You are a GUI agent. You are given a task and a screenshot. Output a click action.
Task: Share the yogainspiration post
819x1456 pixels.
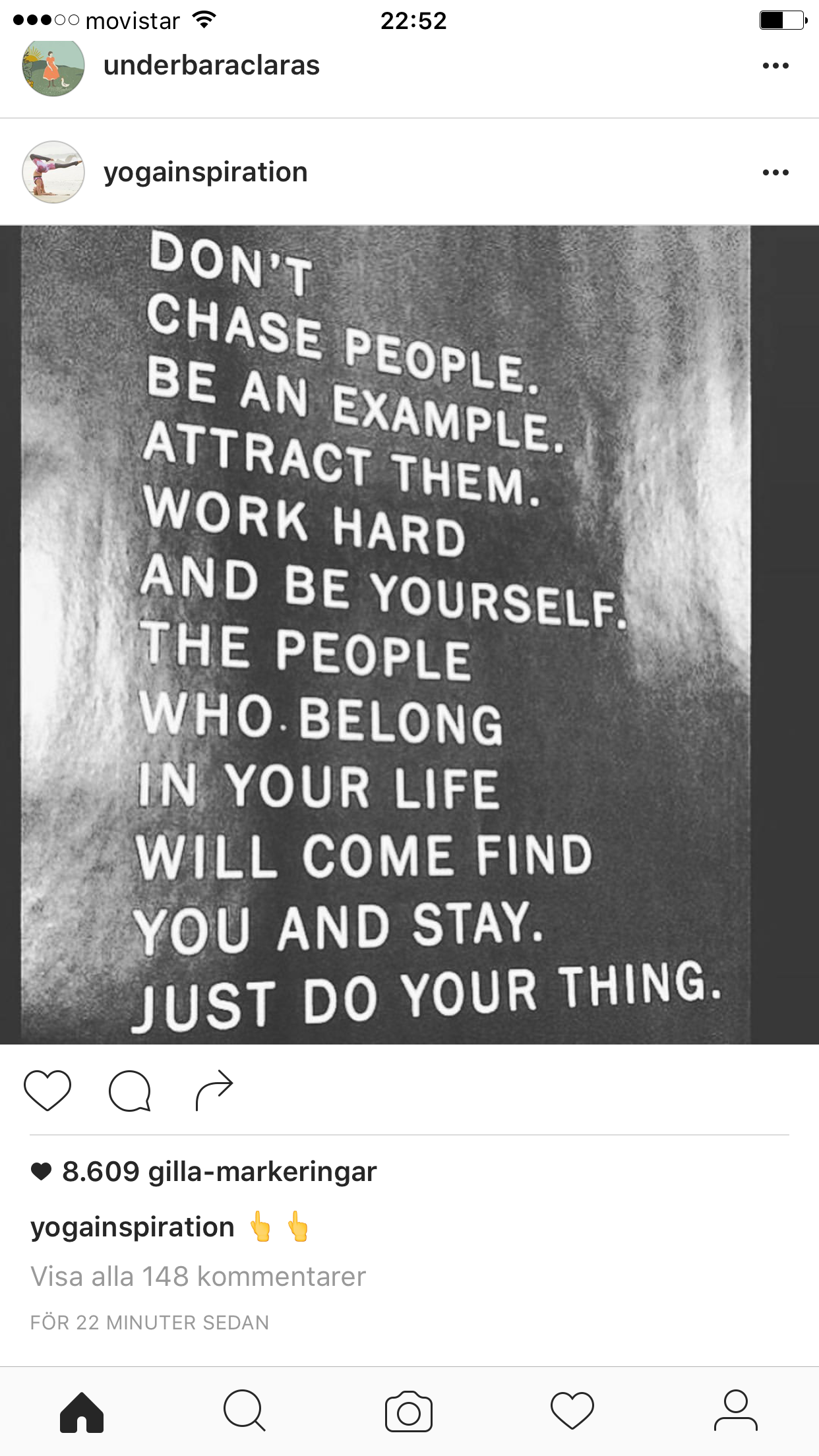click(x=214, y=1090)
